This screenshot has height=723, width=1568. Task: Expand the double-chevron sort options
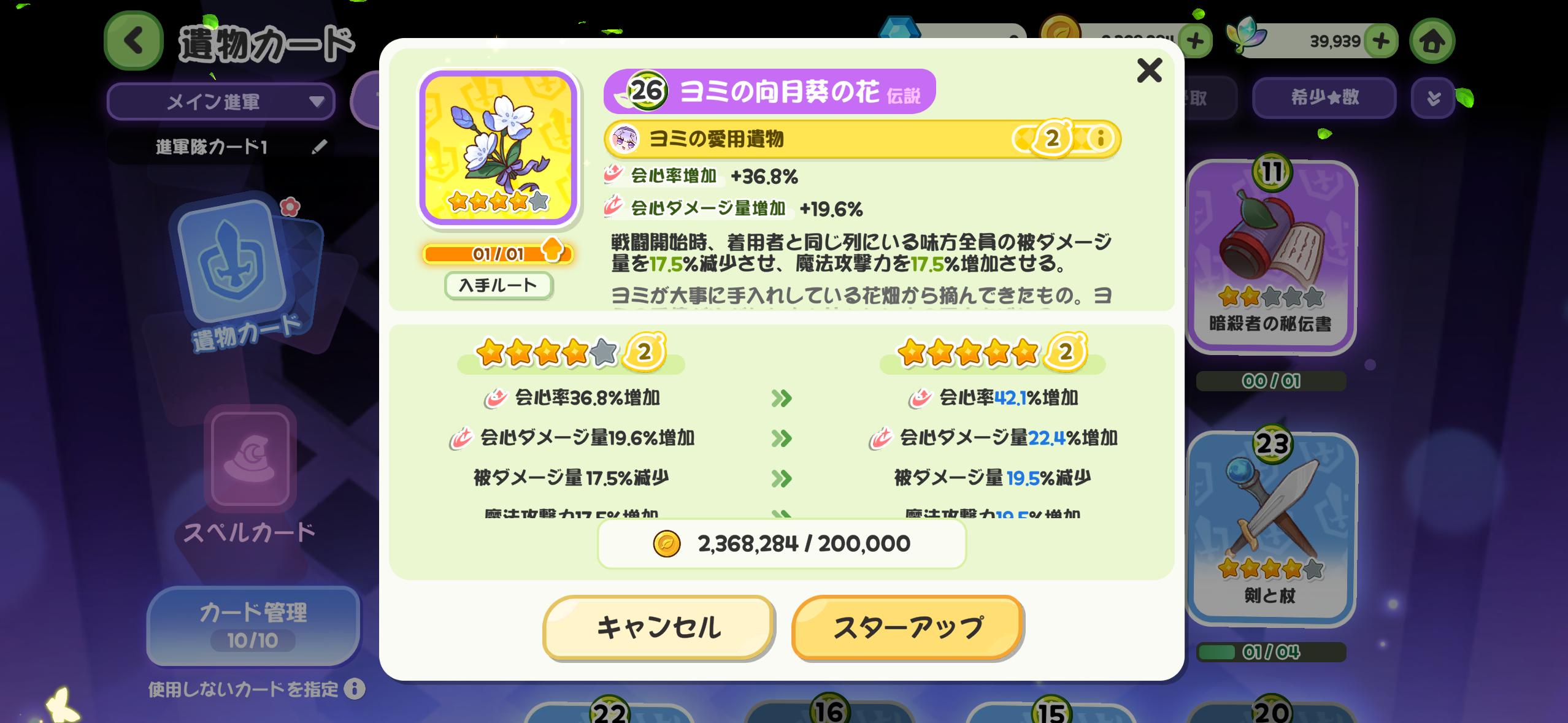[1433, 98]
